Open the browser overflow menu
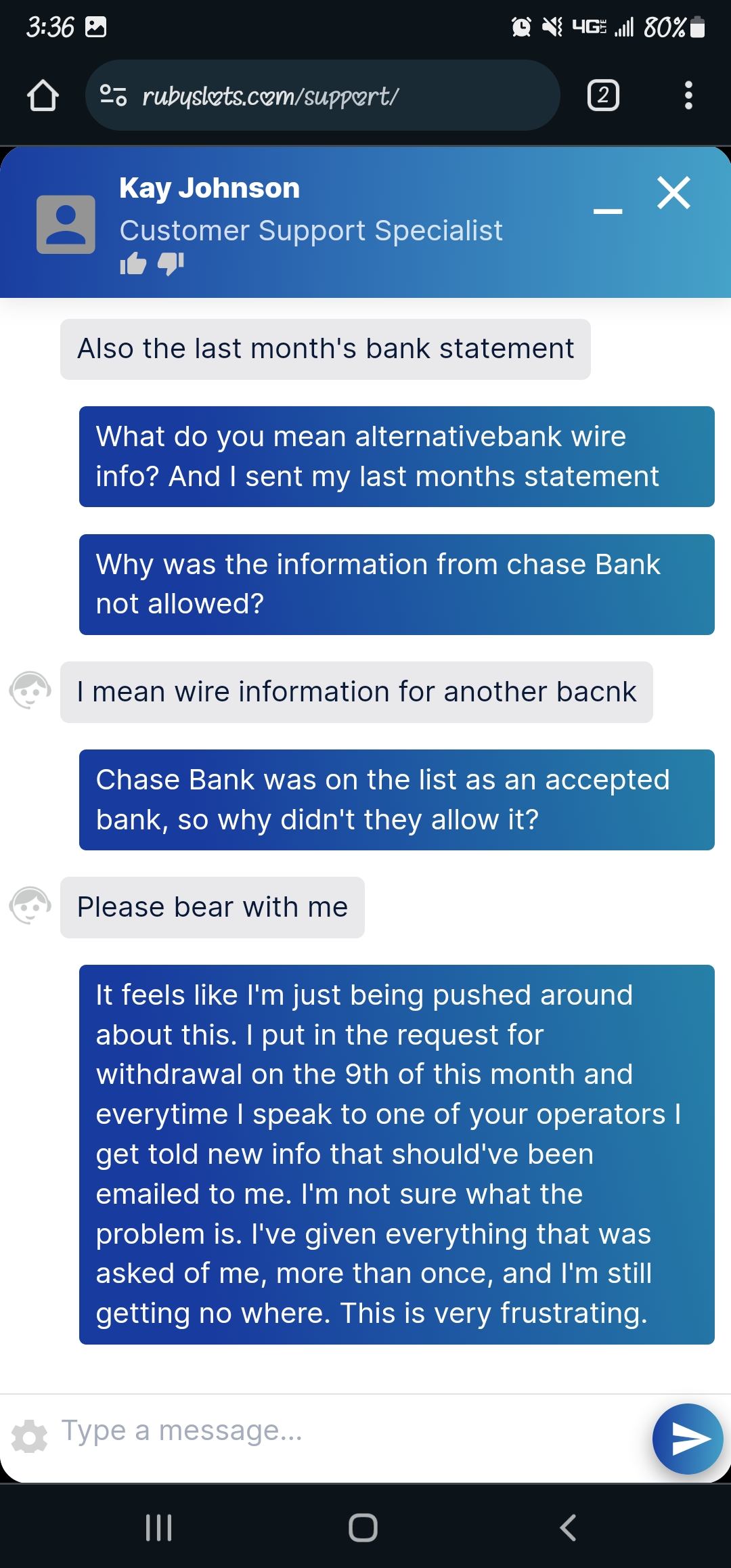The image size is (731, 1568). [x=688, y=95]
